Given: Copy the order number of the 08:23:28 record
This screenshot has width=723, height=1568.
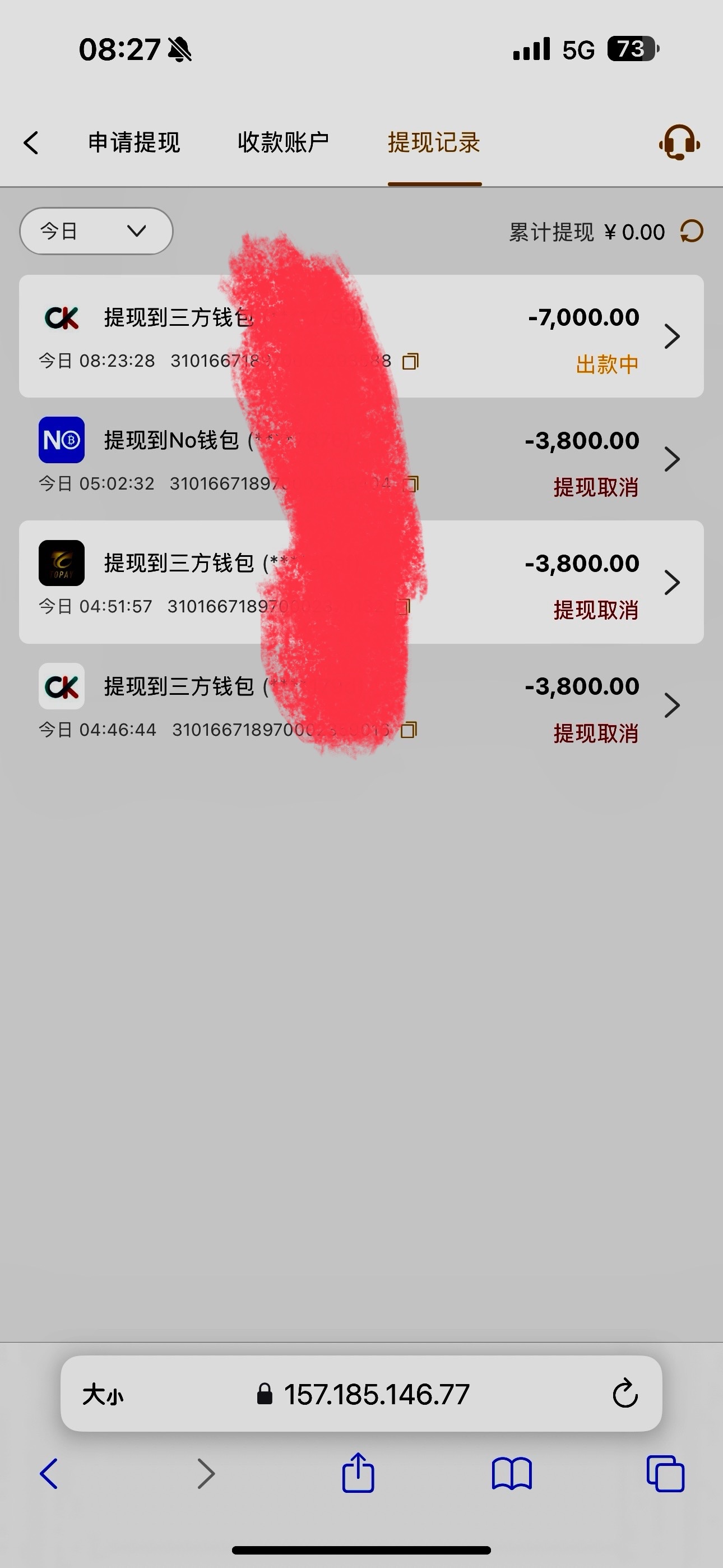Looking at the screenshot, I should [x=411, y=362].
